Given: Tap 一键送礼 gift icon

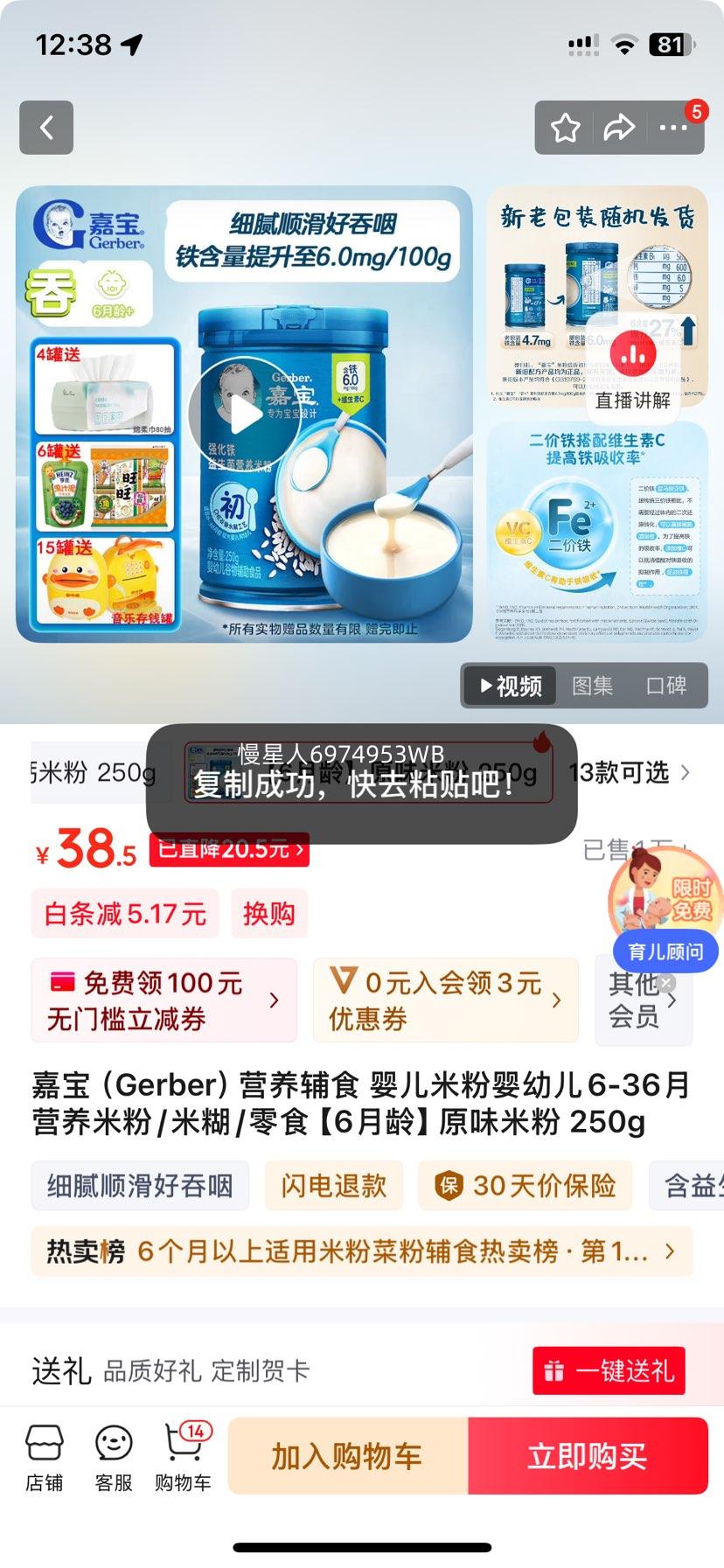Looking at the screenshot, I should pos(609,1370).
